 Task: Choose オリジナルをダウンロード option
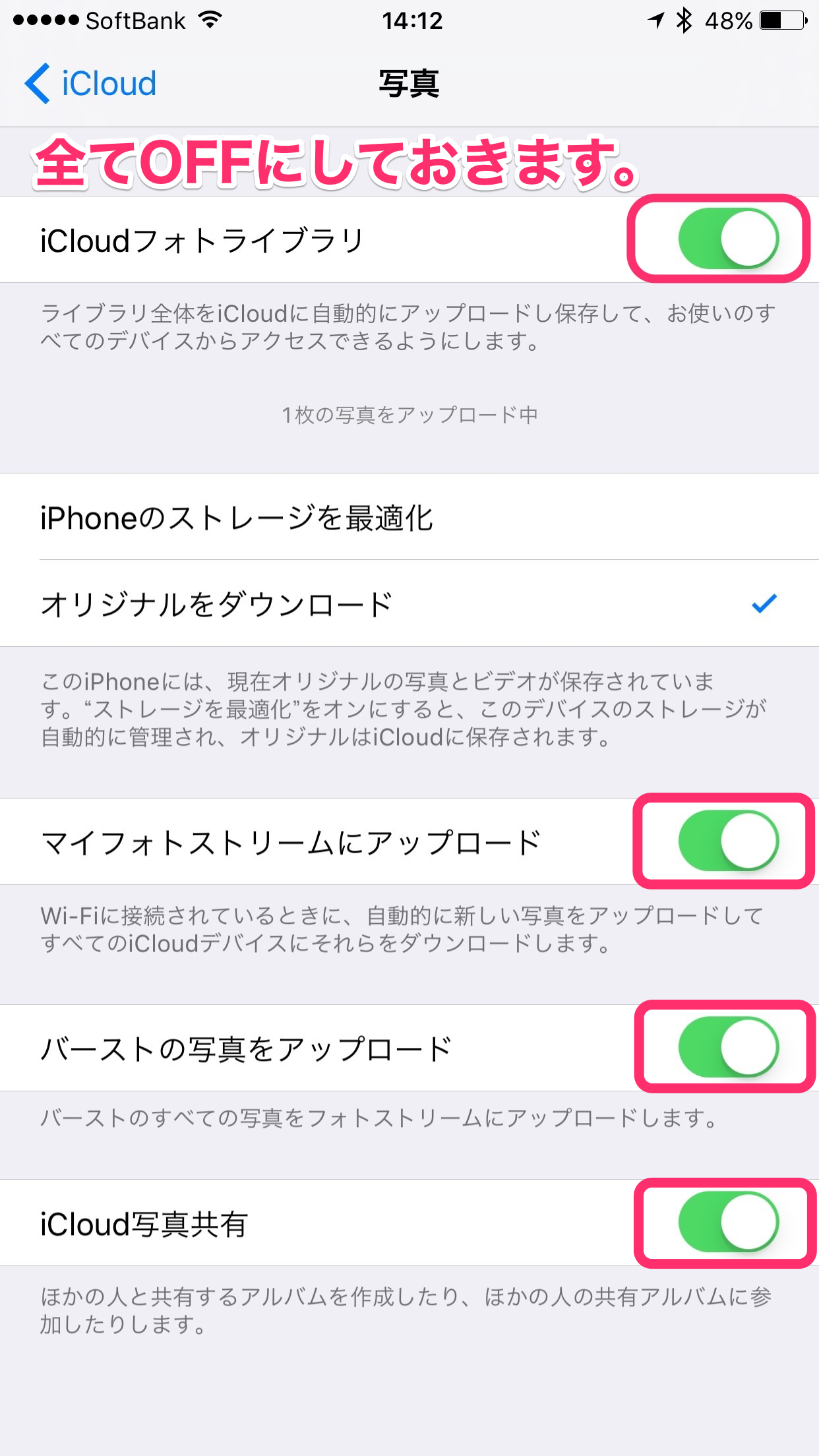(409, 603)
